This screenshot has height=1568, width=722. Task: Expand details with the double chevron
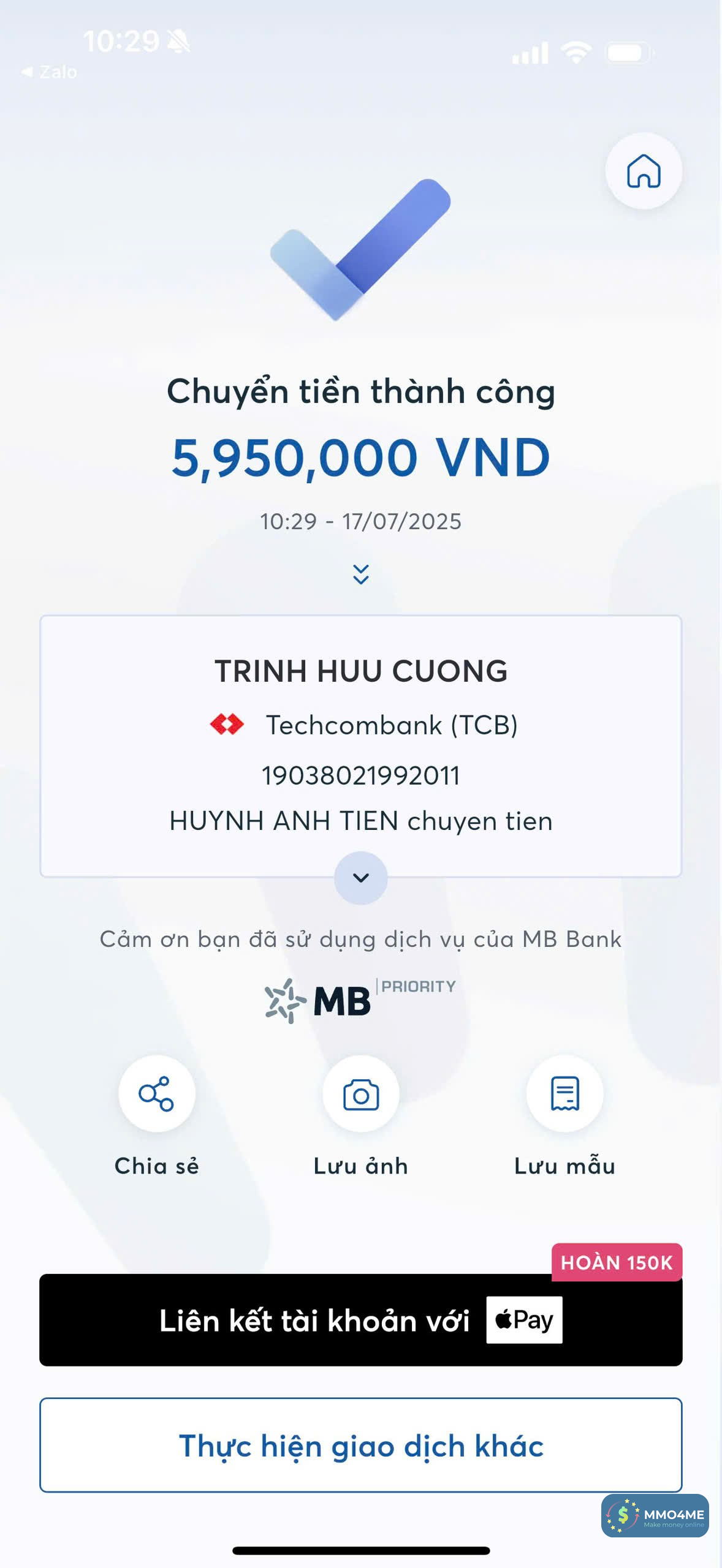360,575
